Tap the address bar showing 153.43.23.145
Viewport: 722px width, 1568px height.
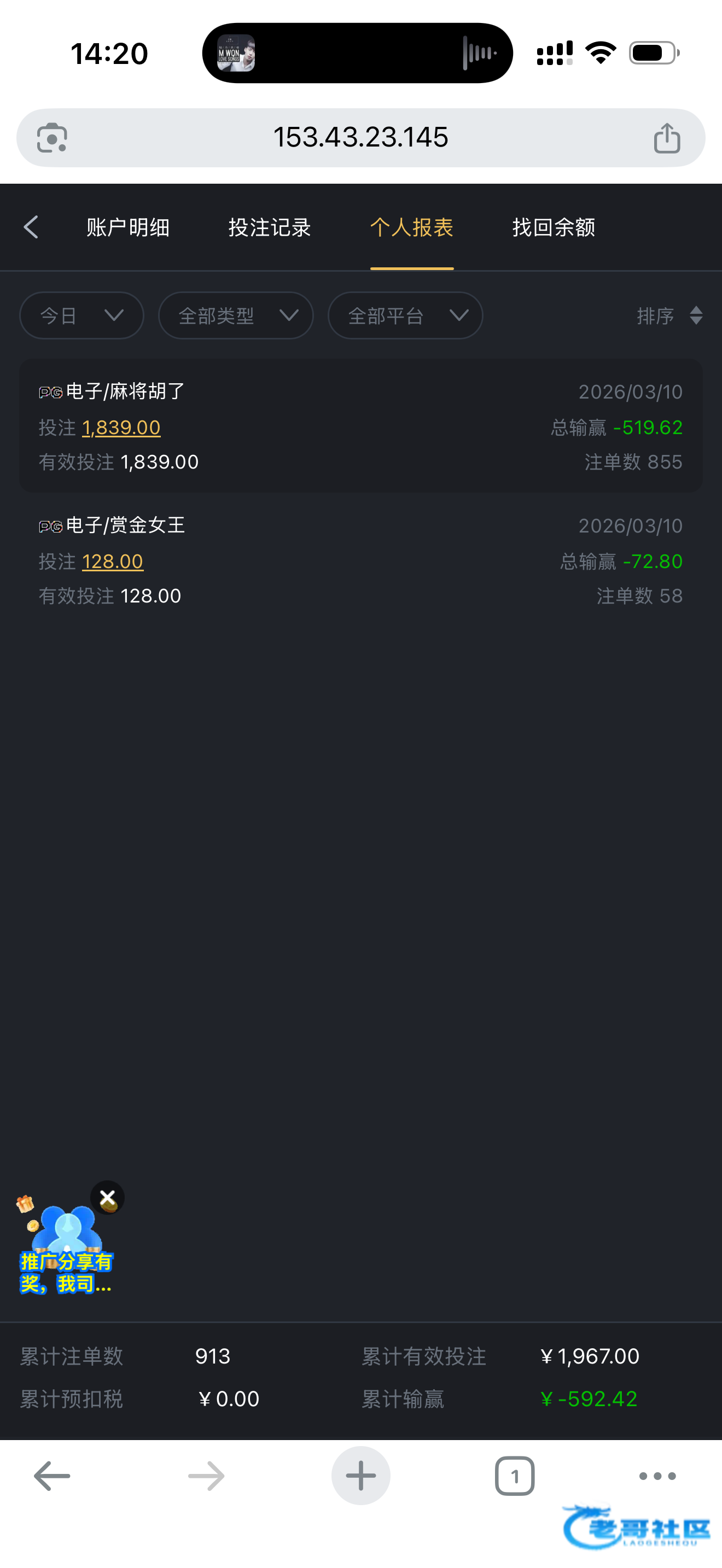(360, 138)
